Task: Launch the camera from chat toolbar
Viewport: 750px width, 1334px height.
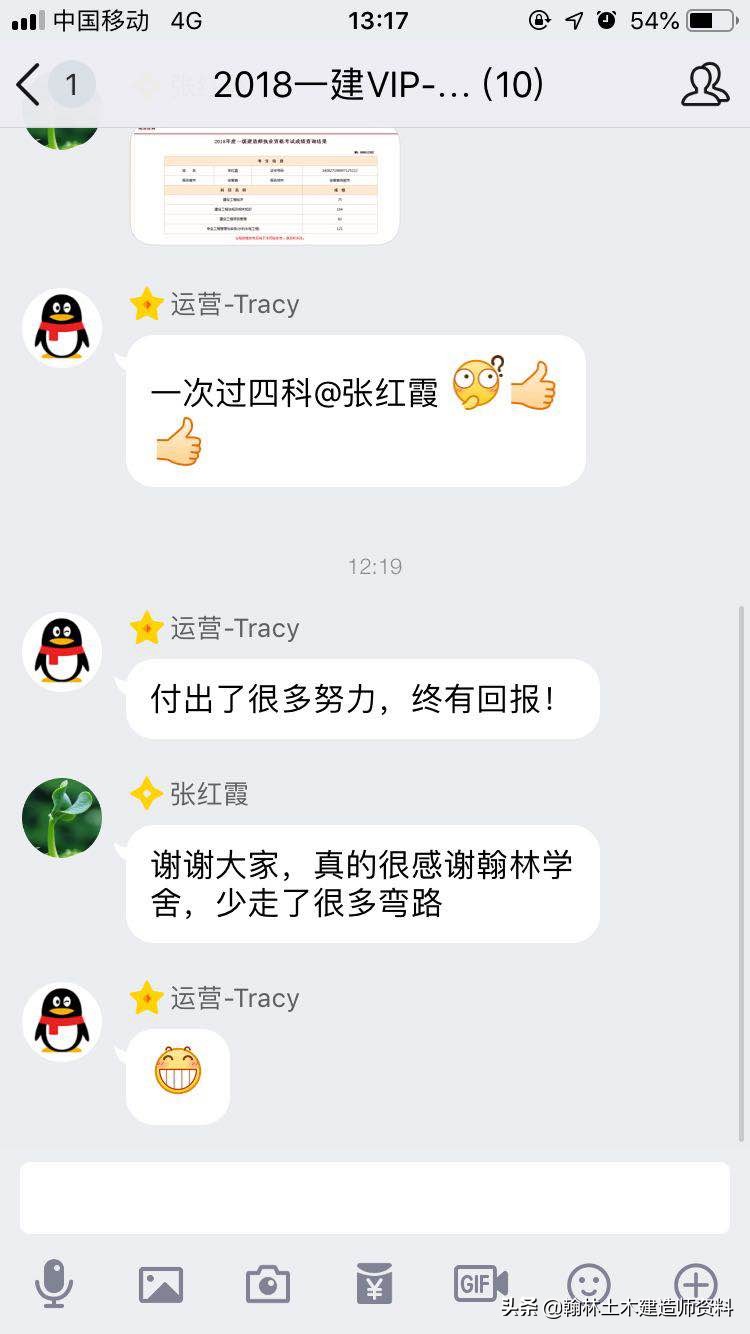Action: tap(267, 1286)
